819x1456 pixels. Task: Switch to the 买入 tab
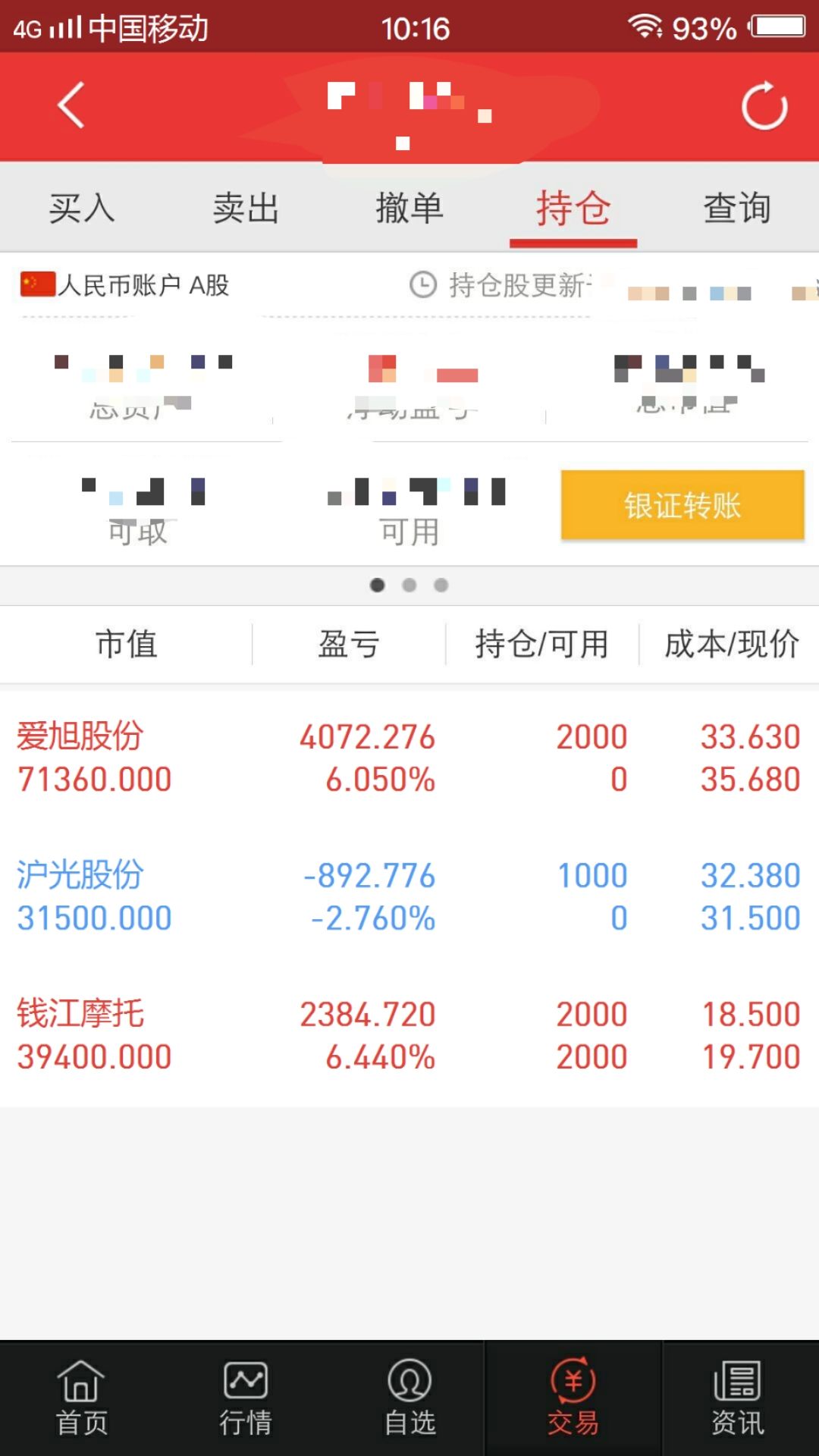click(x=82, y=208)
